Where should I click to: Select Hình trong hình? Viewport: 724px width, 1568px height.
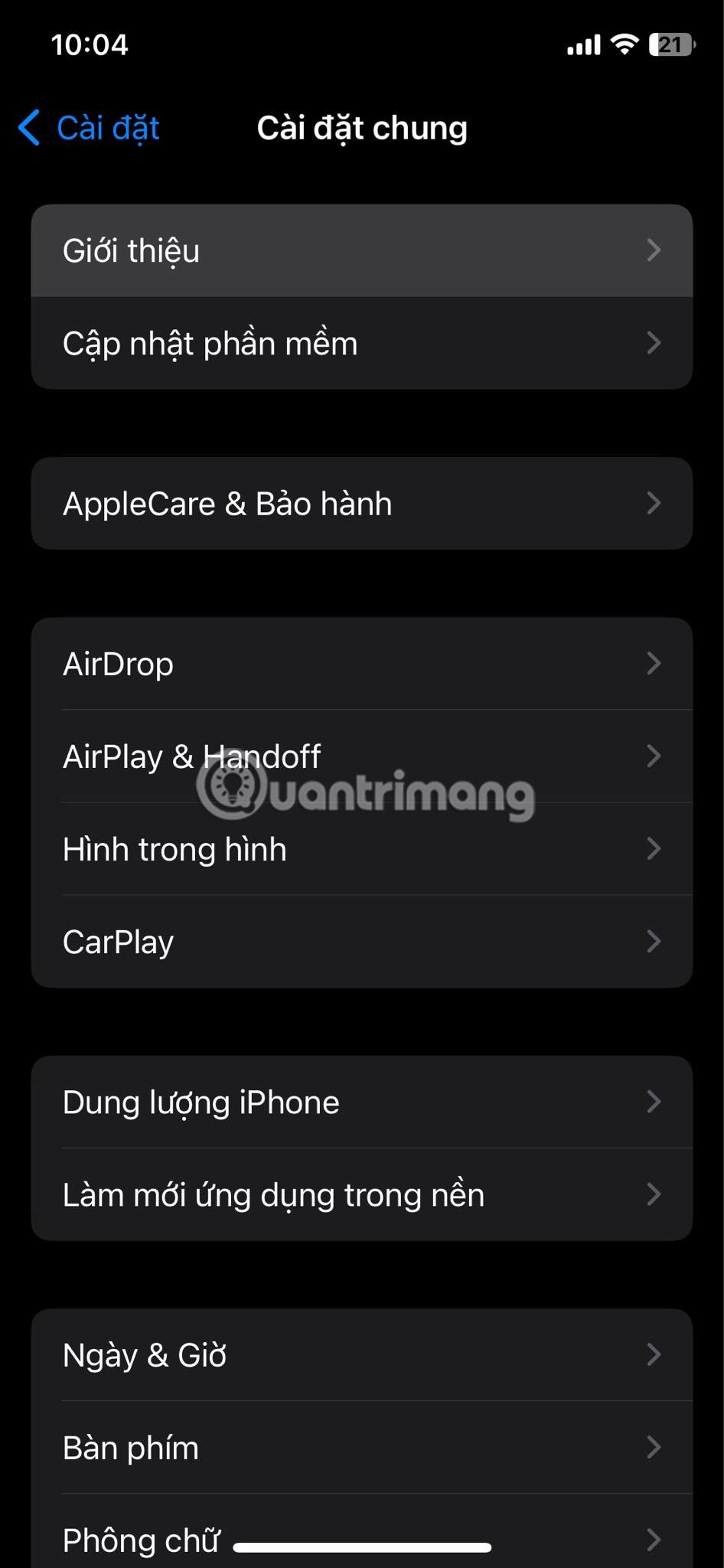(361, 849)
